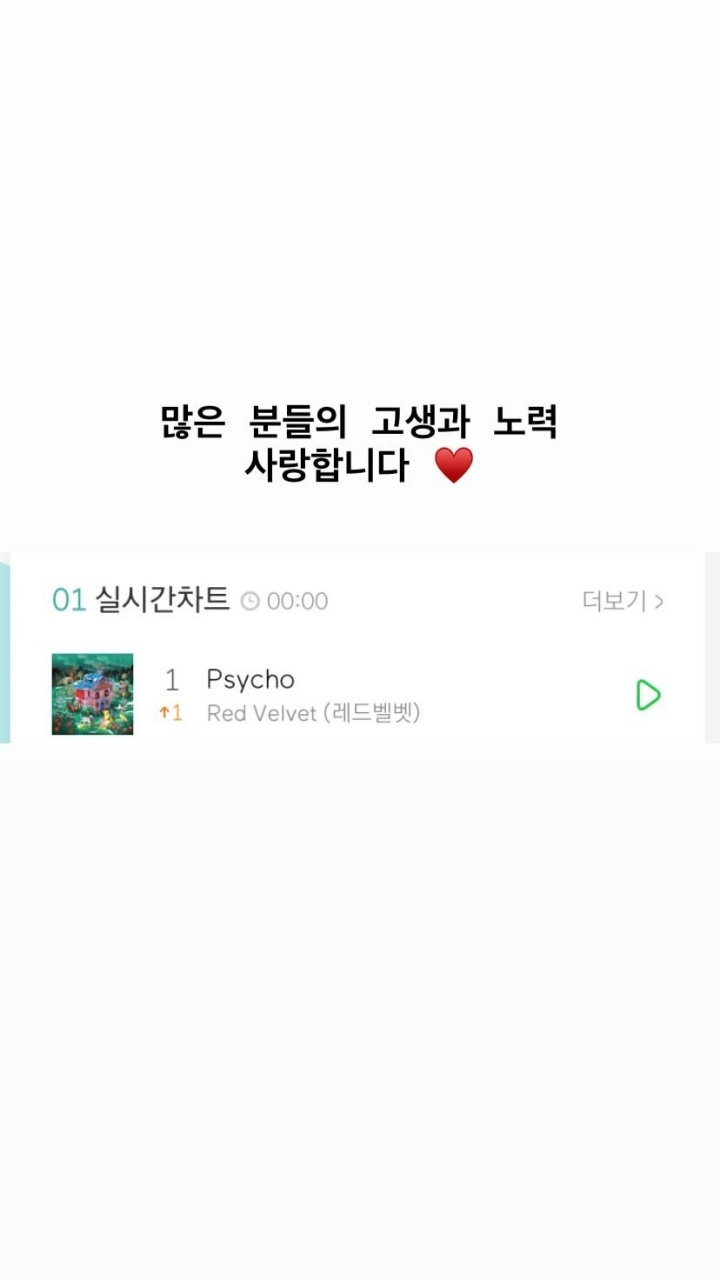Select artist Red Velvet (레드벨벳)
Viewport: 720px width, 1280px height.
click(313, 712)
